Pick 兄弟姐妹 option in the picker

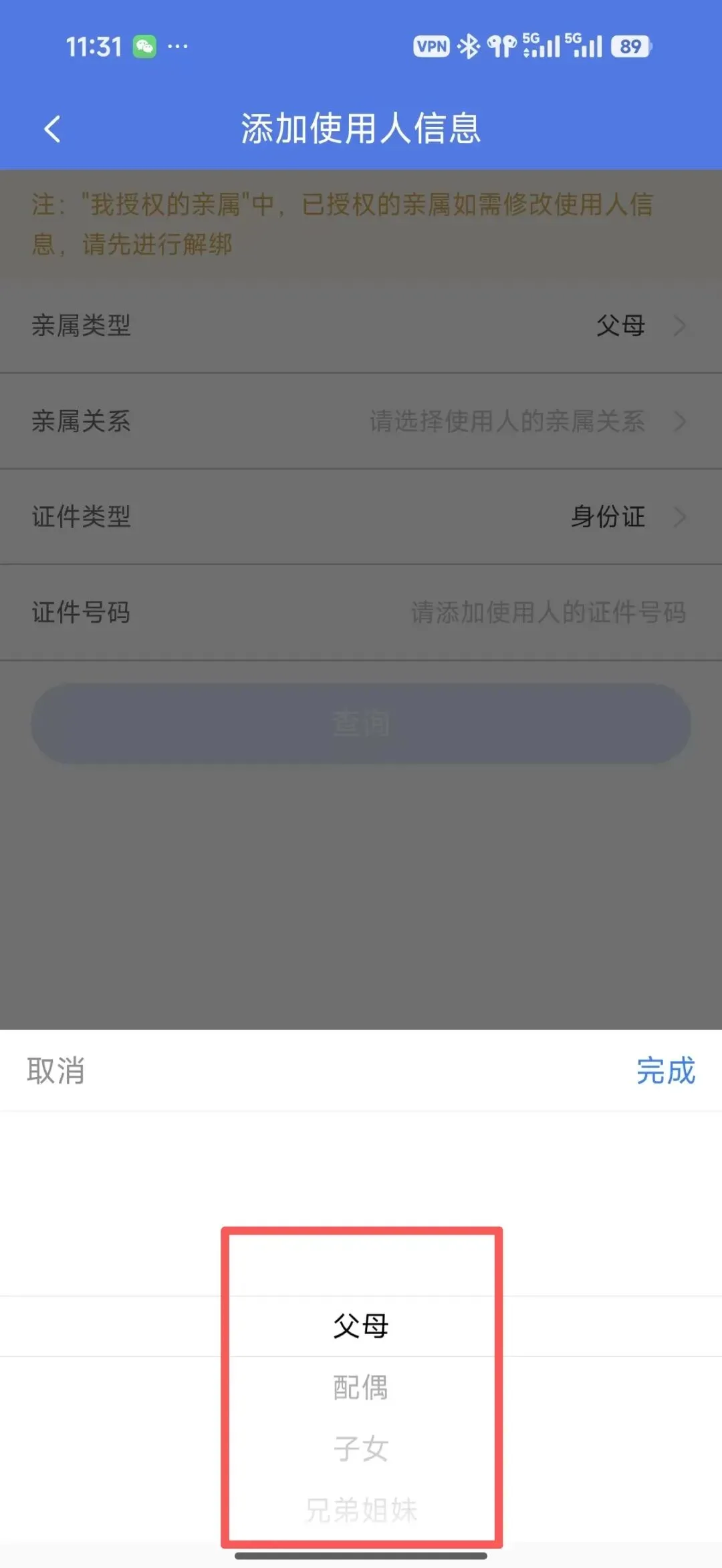361,1510
